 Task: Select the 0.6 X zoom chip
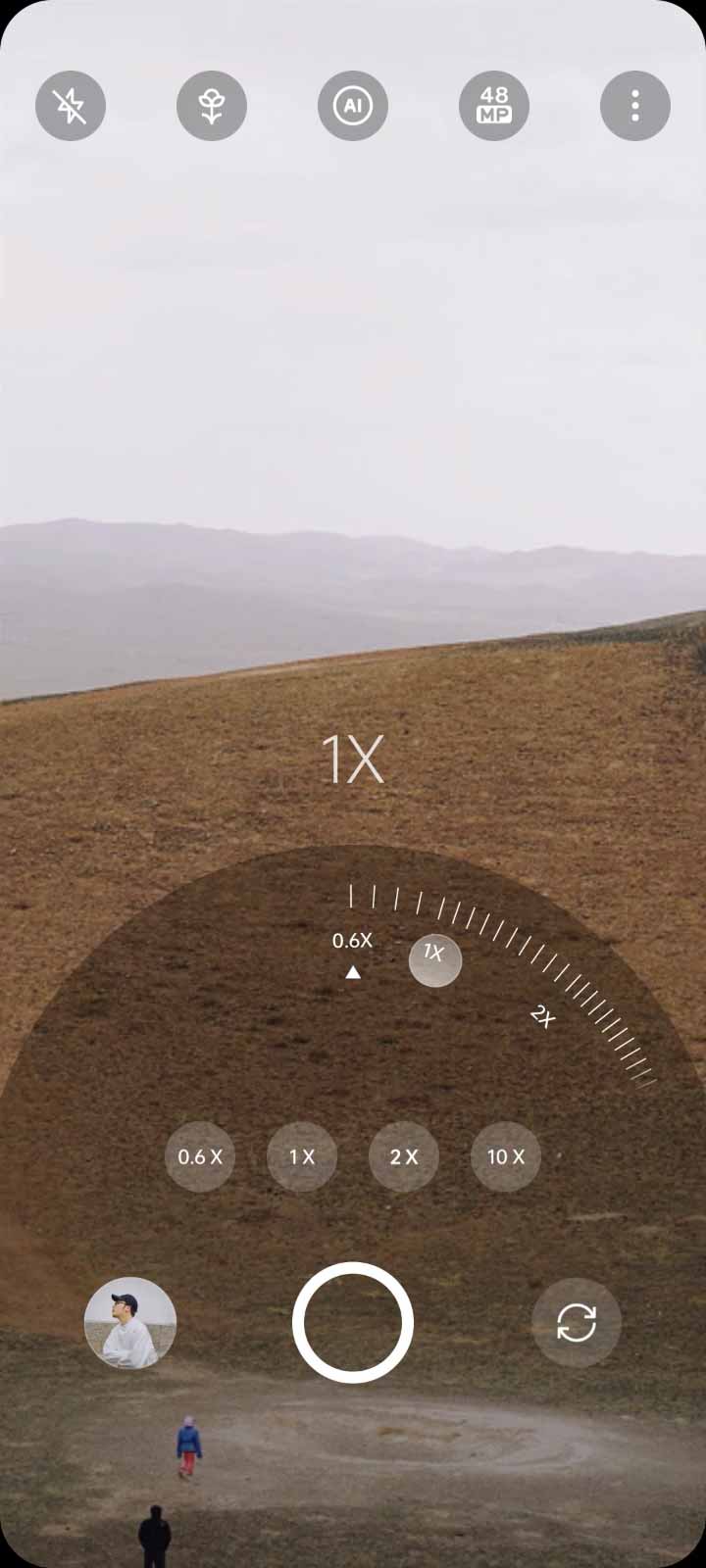point(200,1156)
